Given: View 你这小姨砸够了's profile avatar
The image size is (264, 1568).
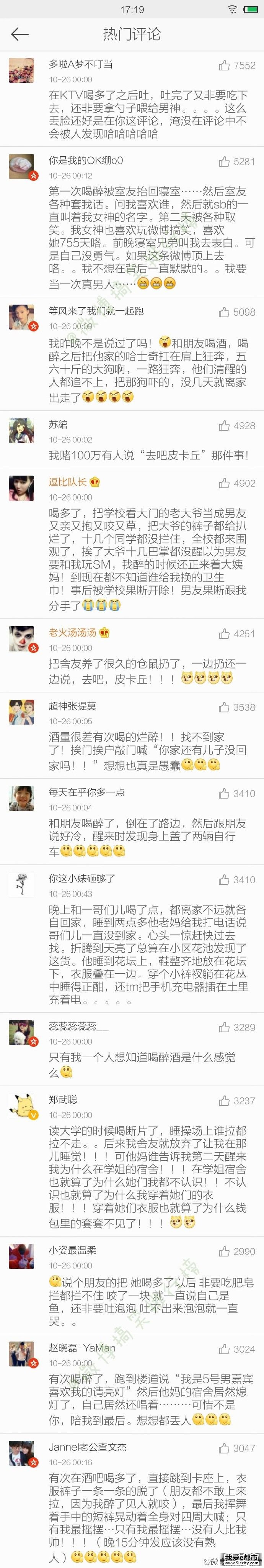Looking at the screenshot, I should (21, 884).
